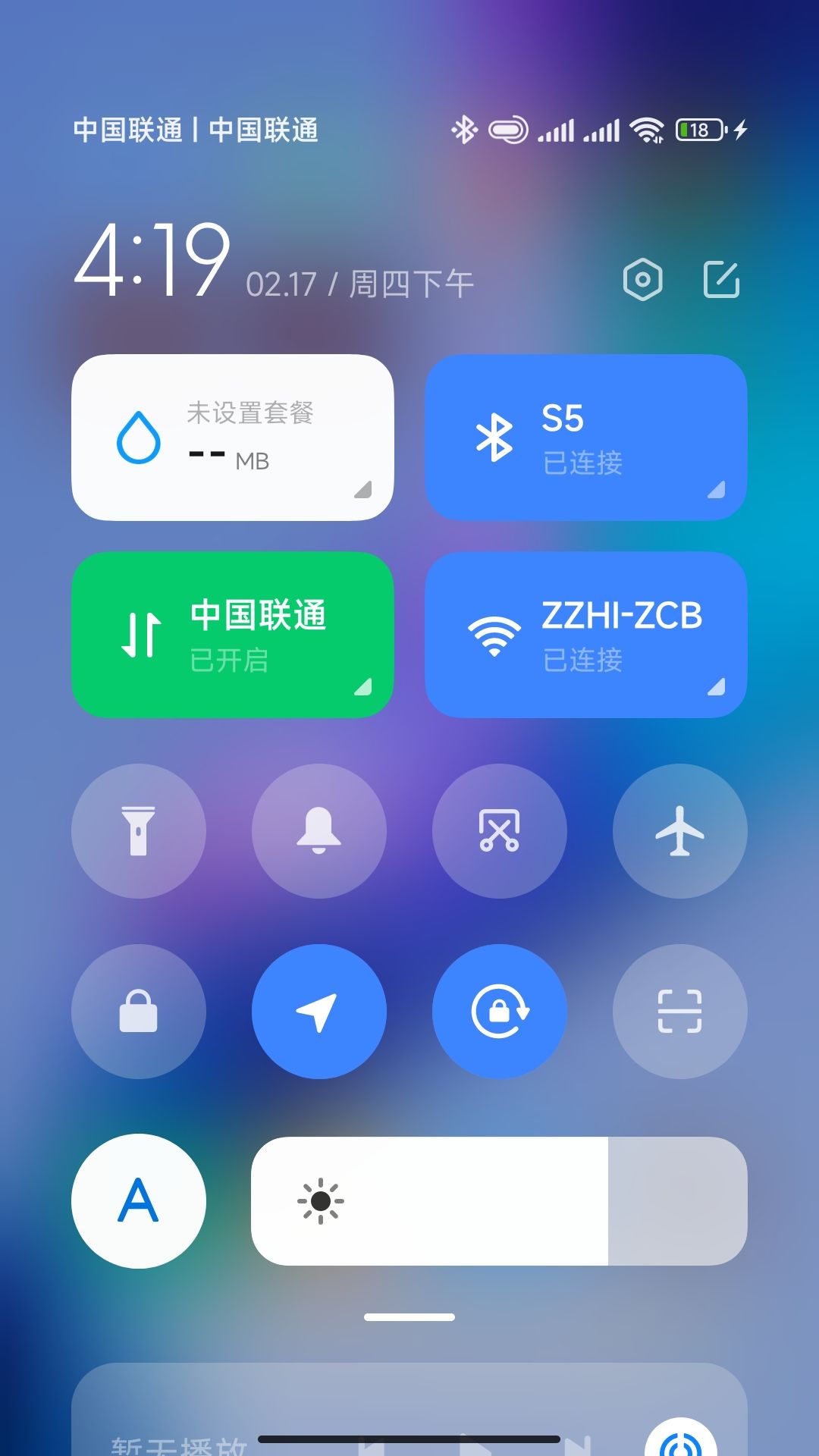Screen dimensions: 819x1456
Task: Turn on the flashlight
Action: (x=139, y=831)
